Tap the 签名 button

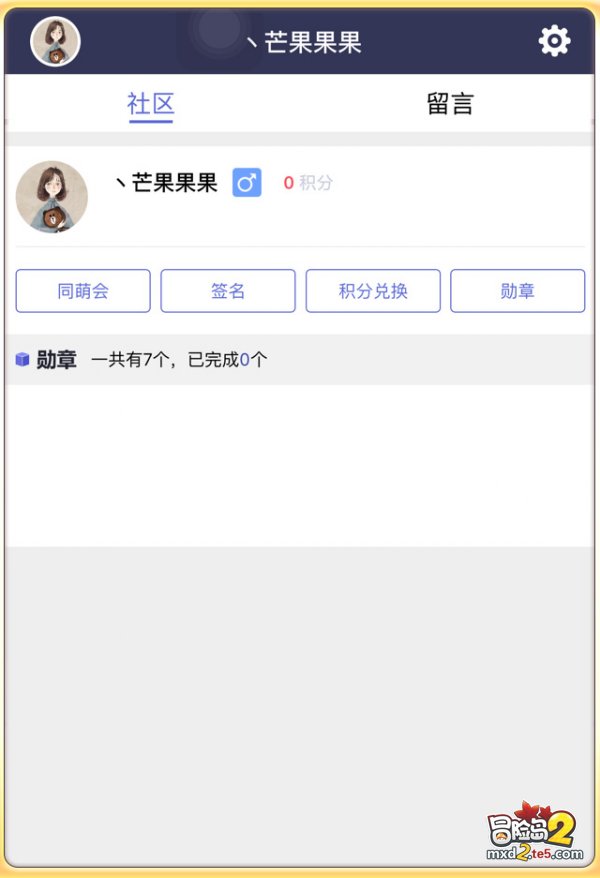pos(228,291)
